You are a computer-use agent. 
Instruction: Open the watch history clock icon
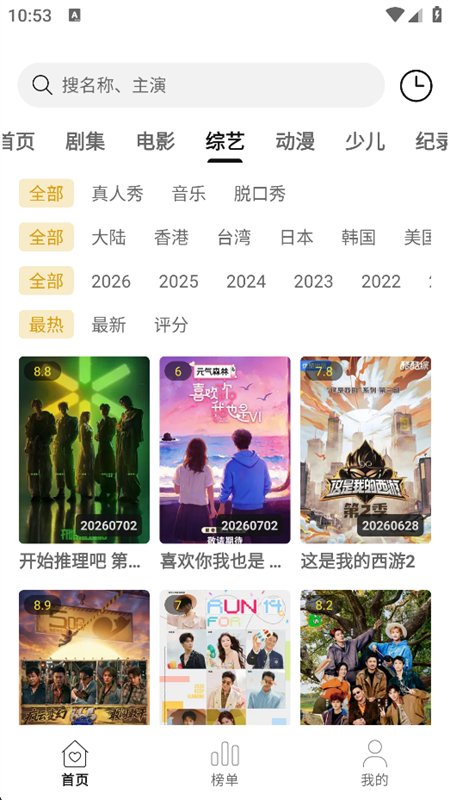(x=416, y=85)
